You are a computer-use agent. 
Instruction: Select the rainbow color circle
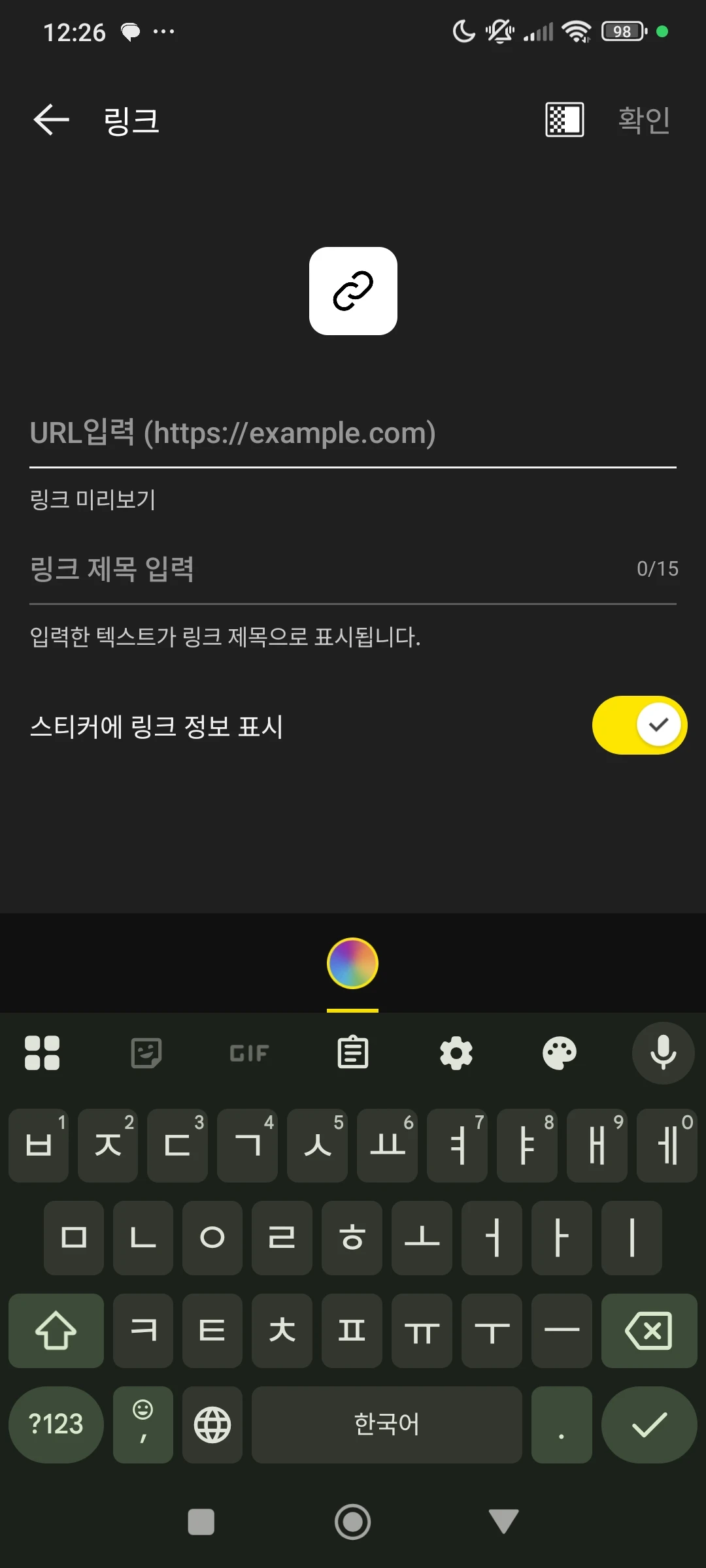(352, 963)
